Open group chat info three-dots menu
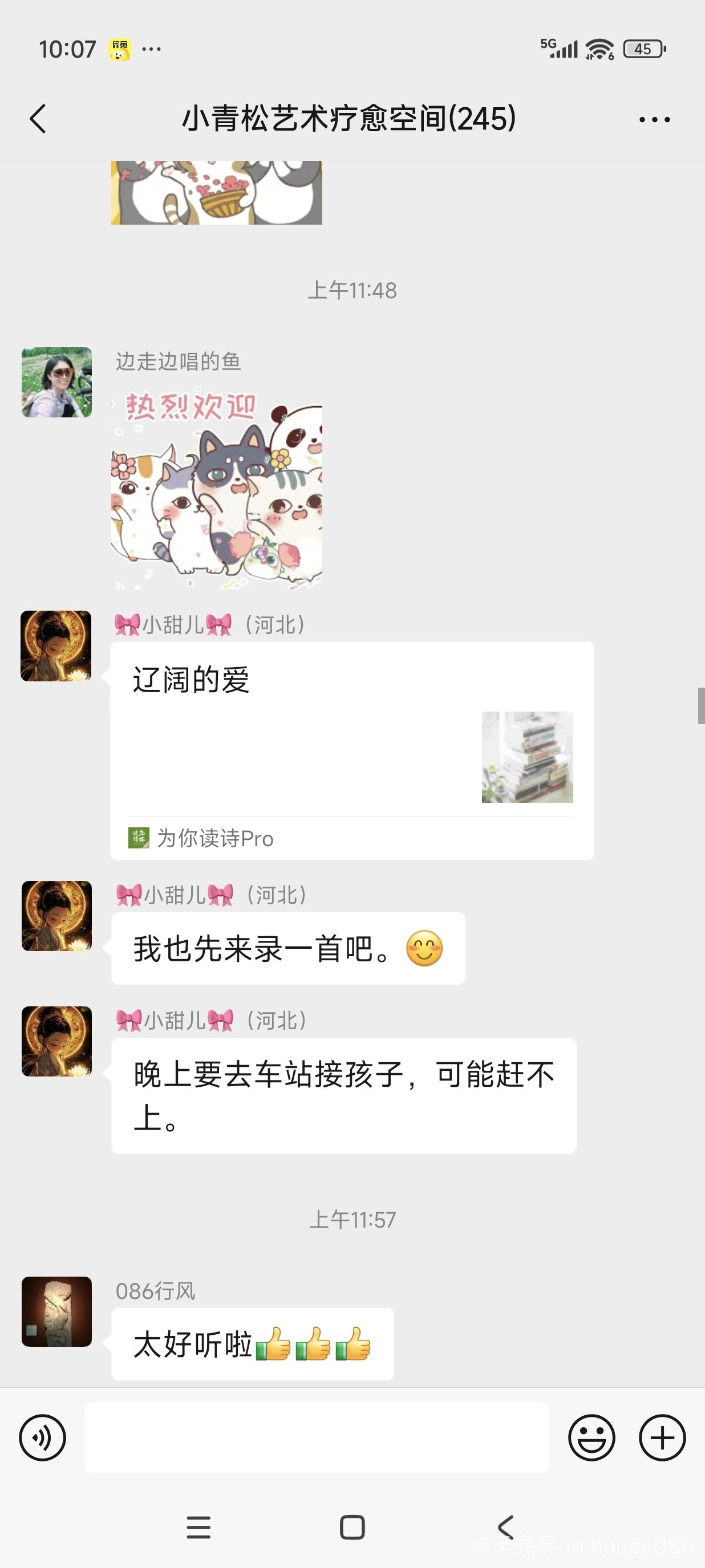This screenshot has width=705, height=1568. (x=654, y=119)
